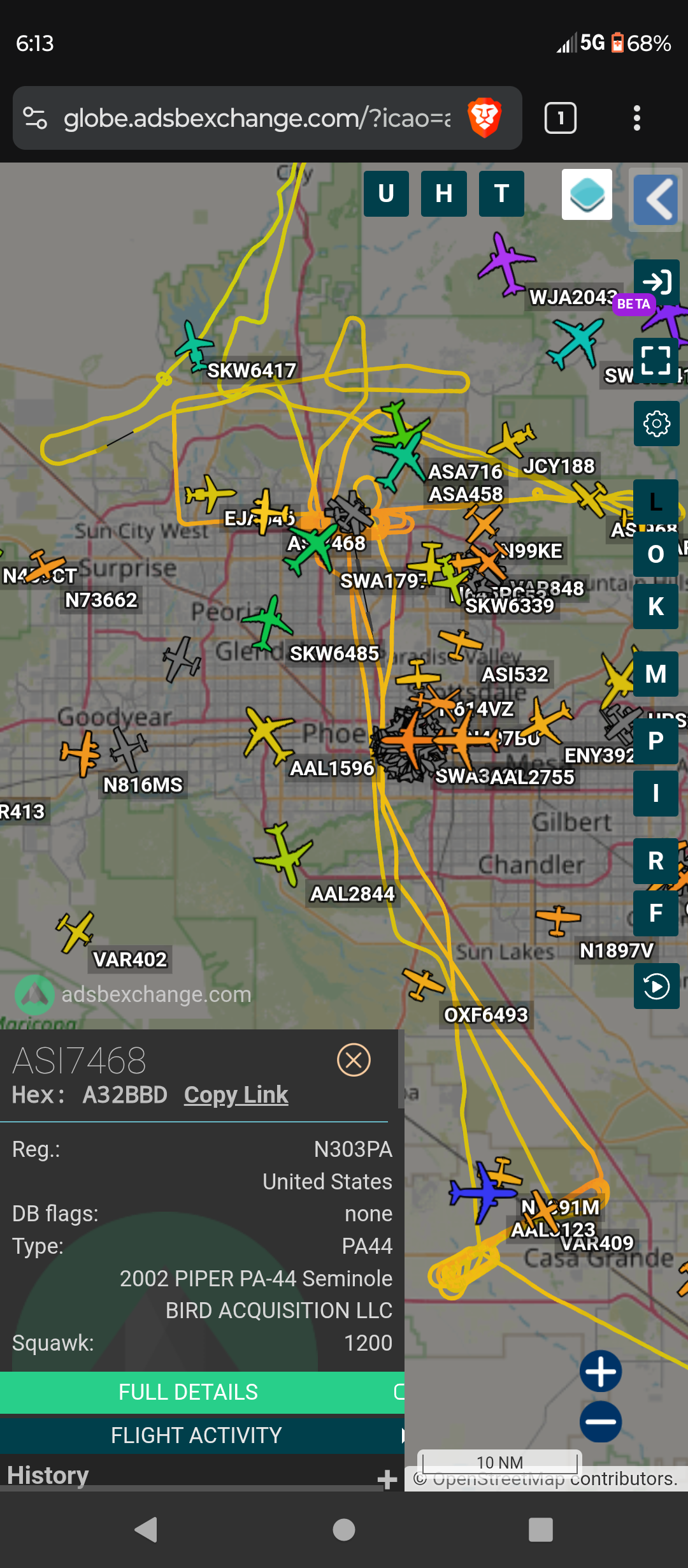Tap the T filter button
The image size is (688, 1568).
point(501,193)
